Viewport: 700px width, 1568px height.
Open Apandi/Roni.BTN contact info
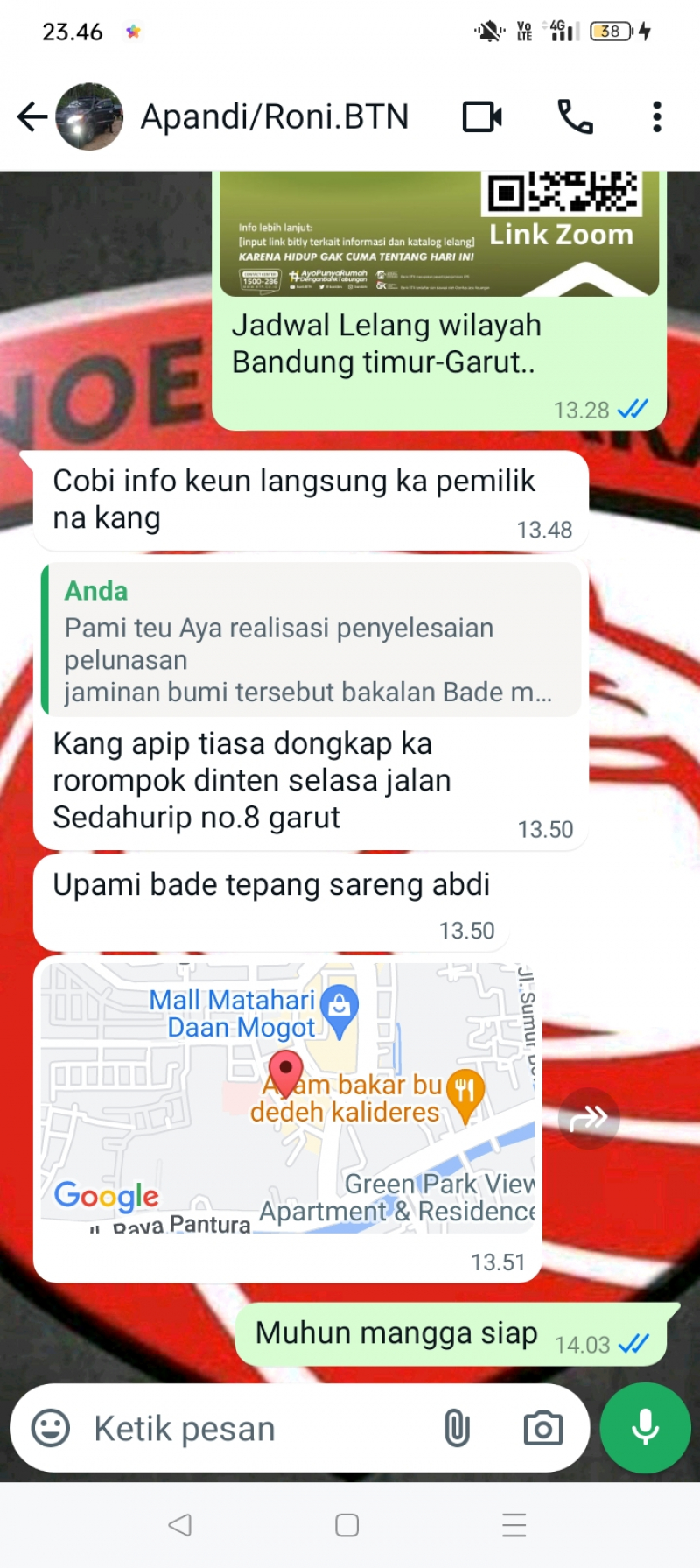point(274,116)
